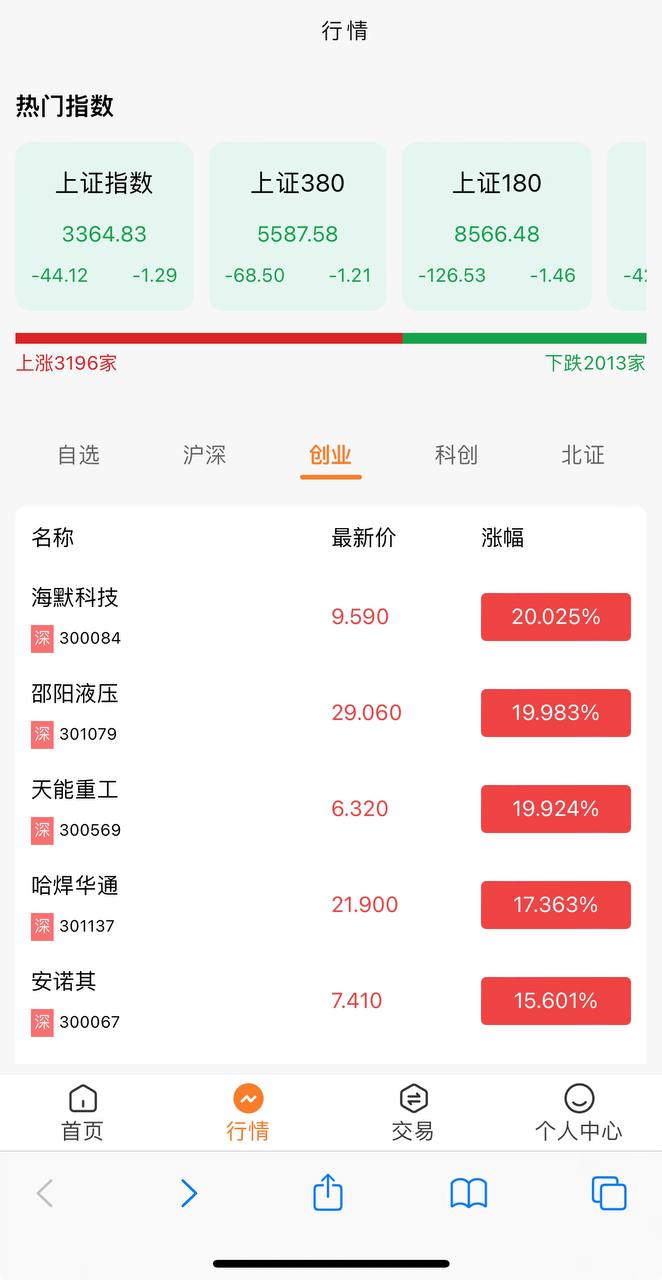This screenshot has width=662, height=1280.
Task: Open the 安诺其 stock row
Action: click(x=331, y=1001)
